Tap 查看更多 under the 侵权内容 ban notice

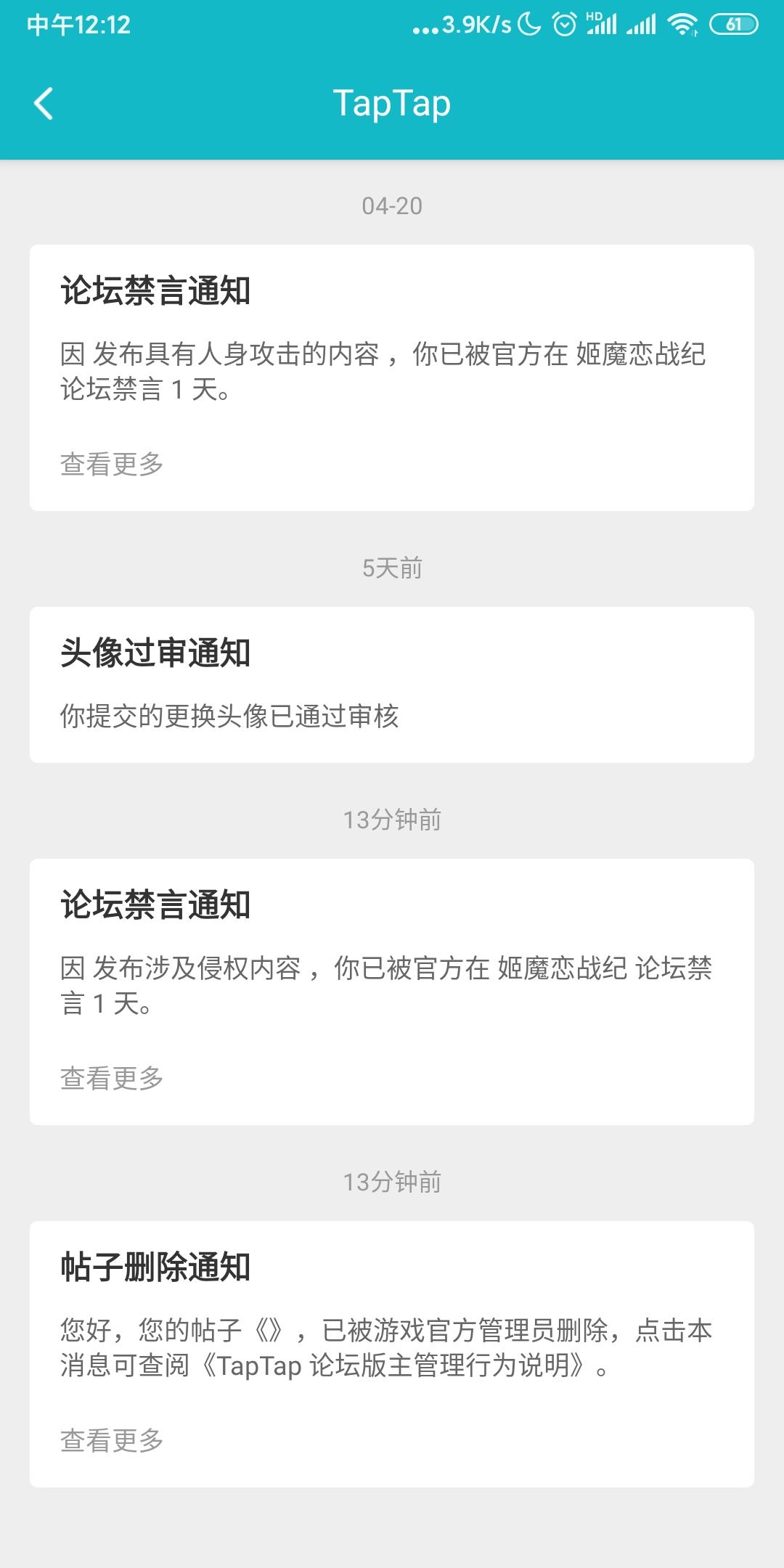pyautogui.click(x=112, y=1078)
